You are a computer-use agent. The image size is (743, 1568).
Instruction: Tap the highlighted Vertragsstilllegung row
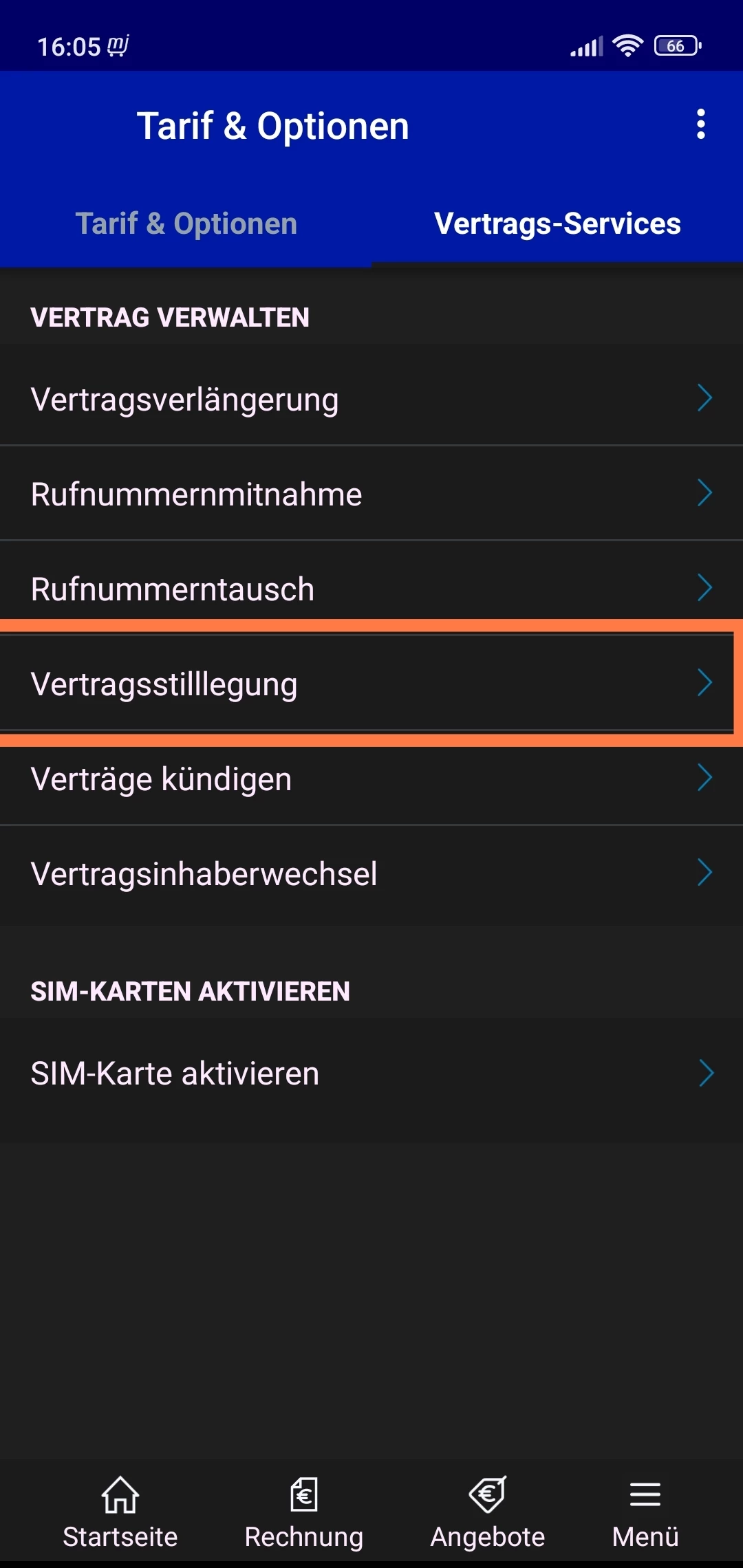coord(371,684)
